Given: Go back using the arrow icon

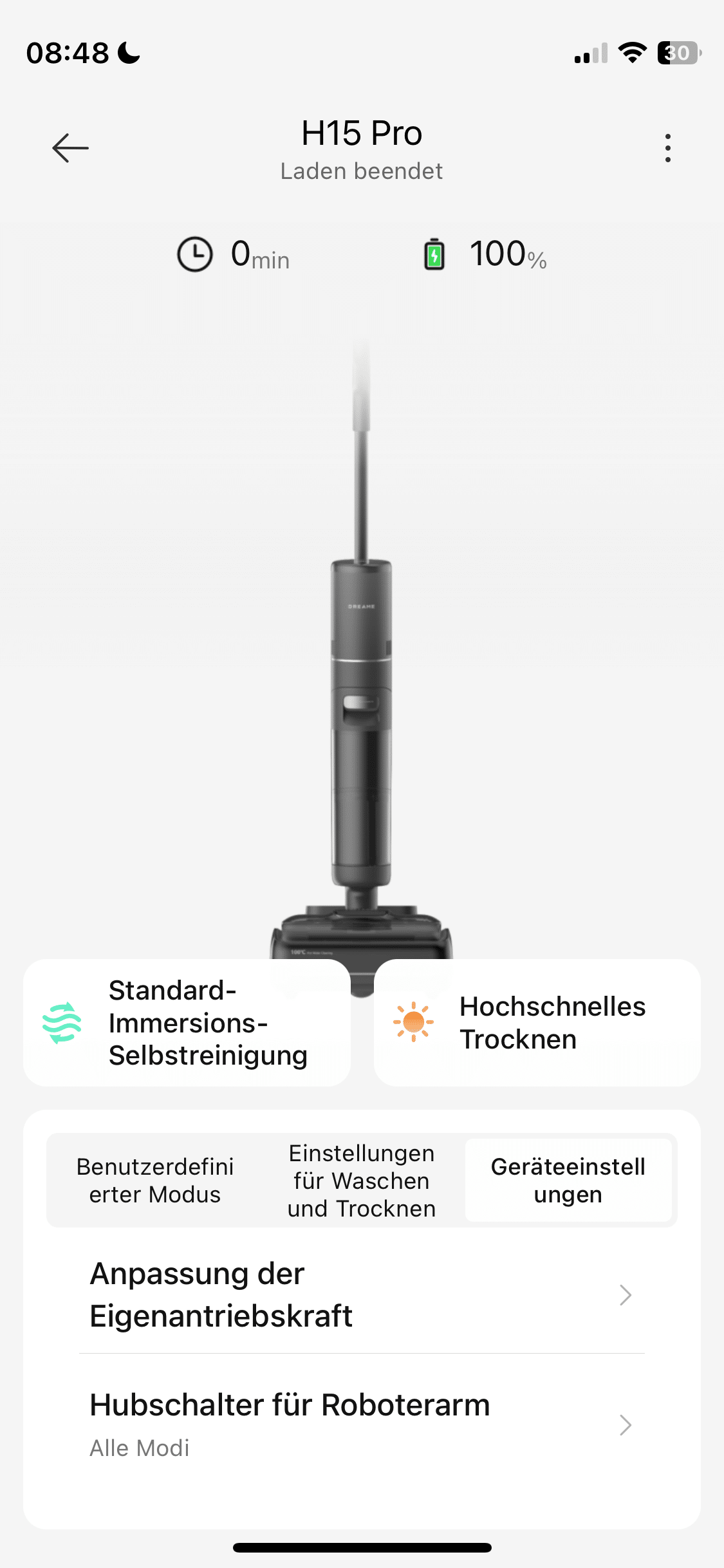Looking at the screenshot, I should tap(70, 148).
